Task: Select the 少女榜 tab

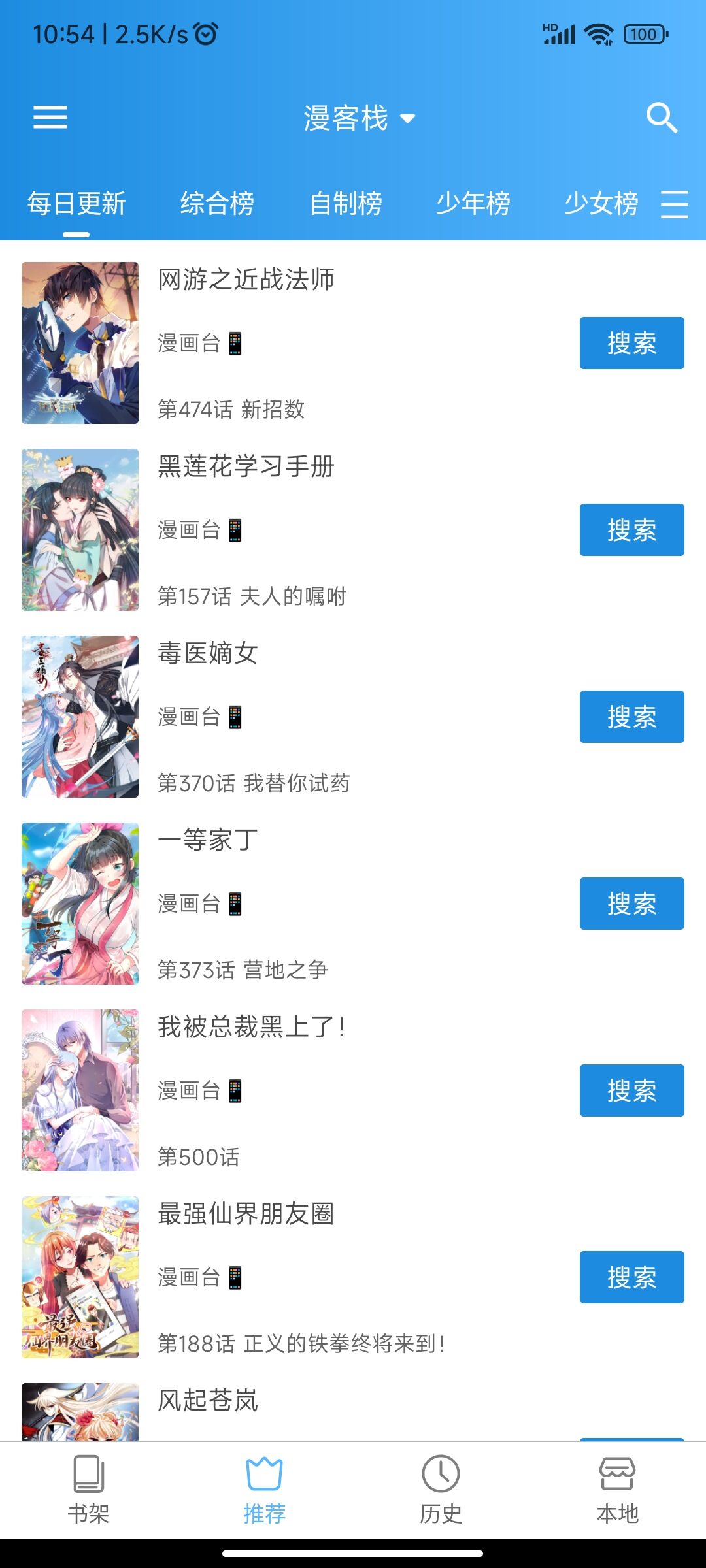Action: click(x=600, y=203)
